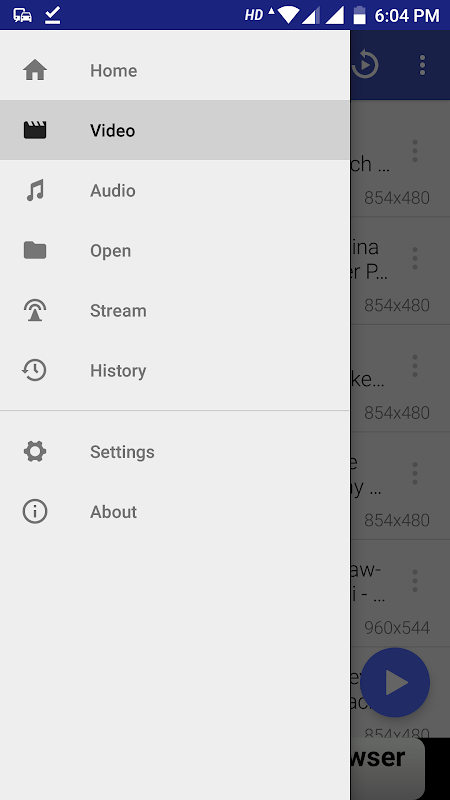This screenshot has width=450, height=800.
Task: Go to Home in the drawer
Action: pyautogui.click(x=175, y=70)
